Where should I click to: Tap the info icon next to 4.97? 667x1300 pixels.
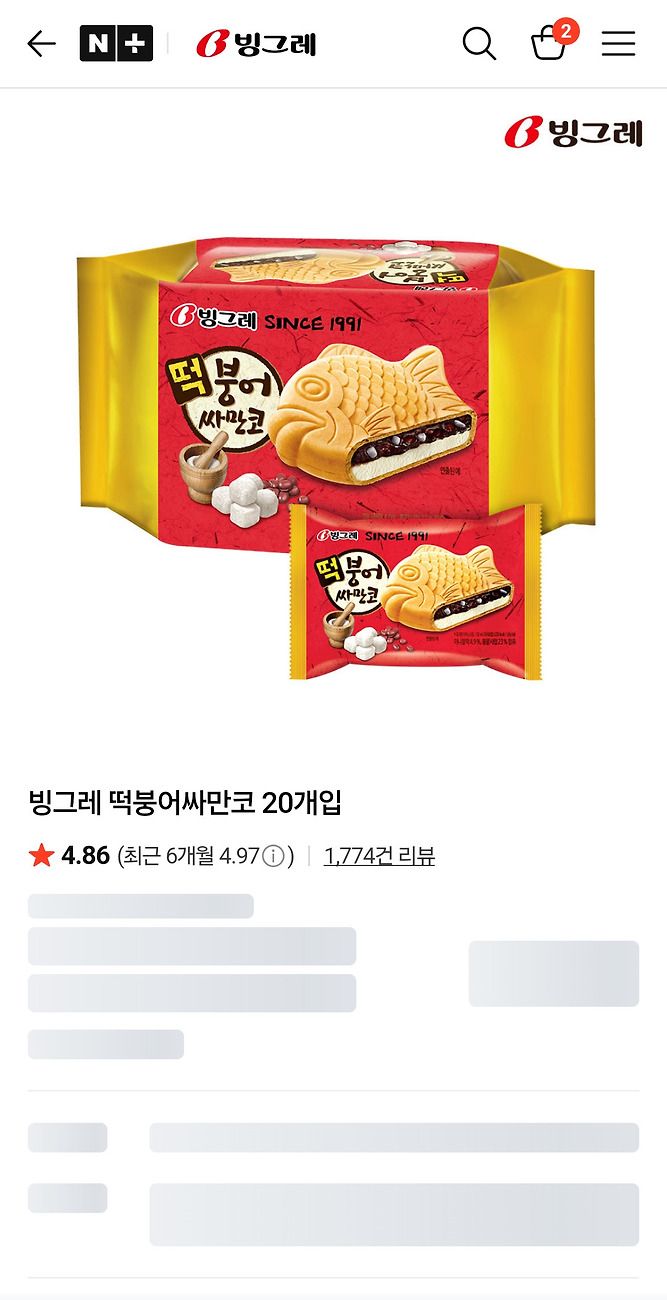pos(273,856)
